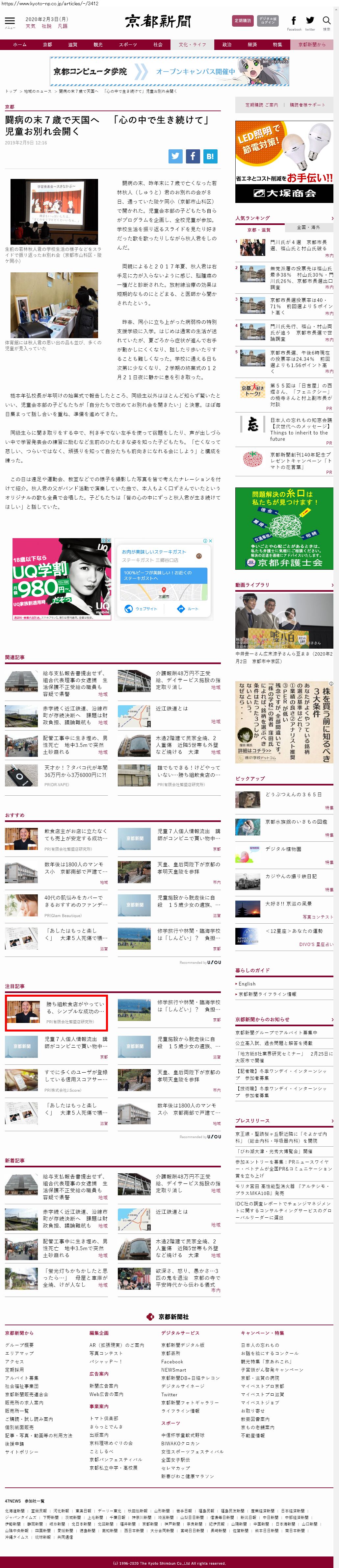Select the English link in 暮らしのガイド
339x1568 pixels.
tap(247, 983)
